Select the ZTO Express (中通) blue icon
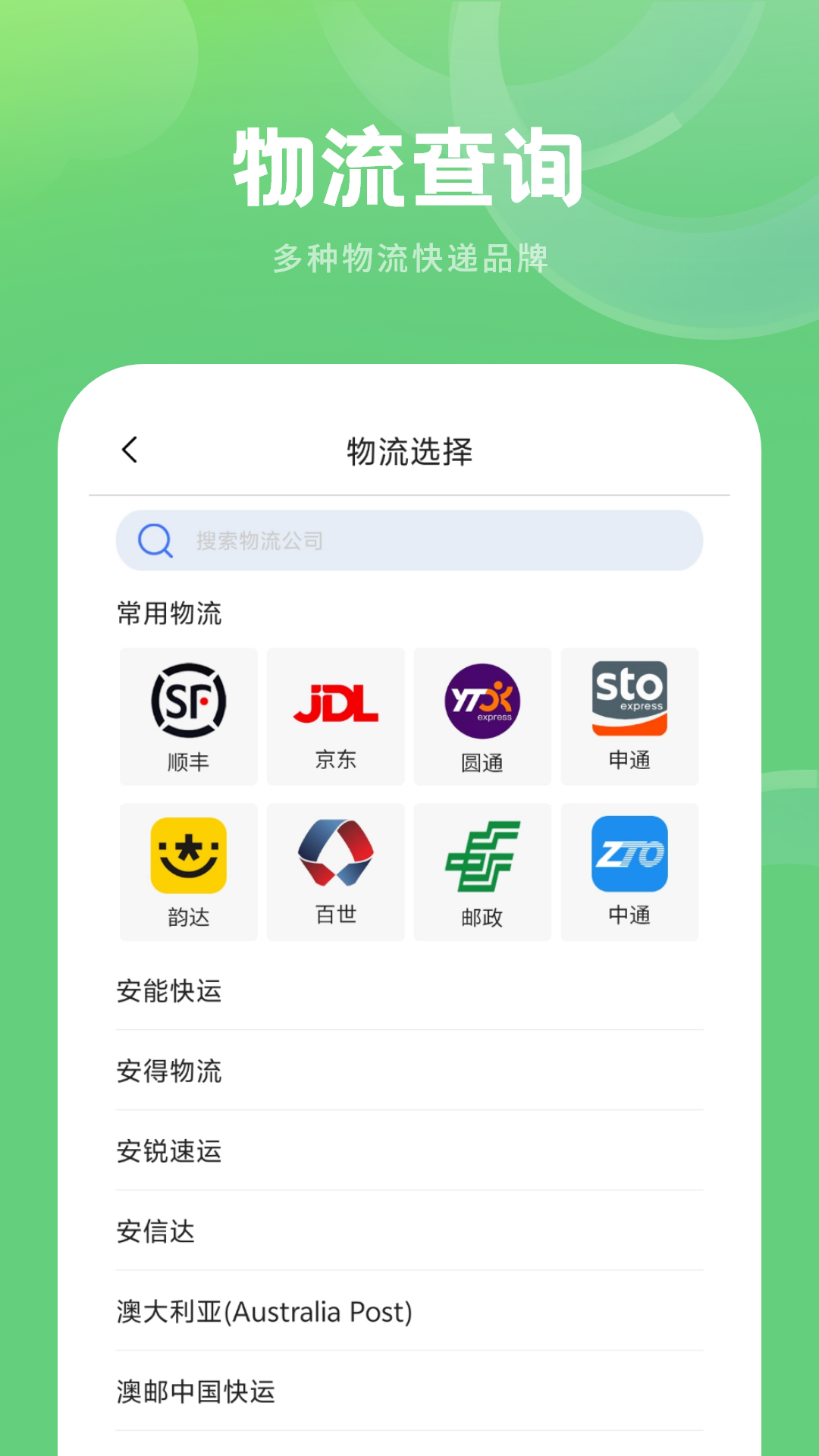Image resolution: width=819 pixels, height=1456 pixels. (x=629, y=857)
